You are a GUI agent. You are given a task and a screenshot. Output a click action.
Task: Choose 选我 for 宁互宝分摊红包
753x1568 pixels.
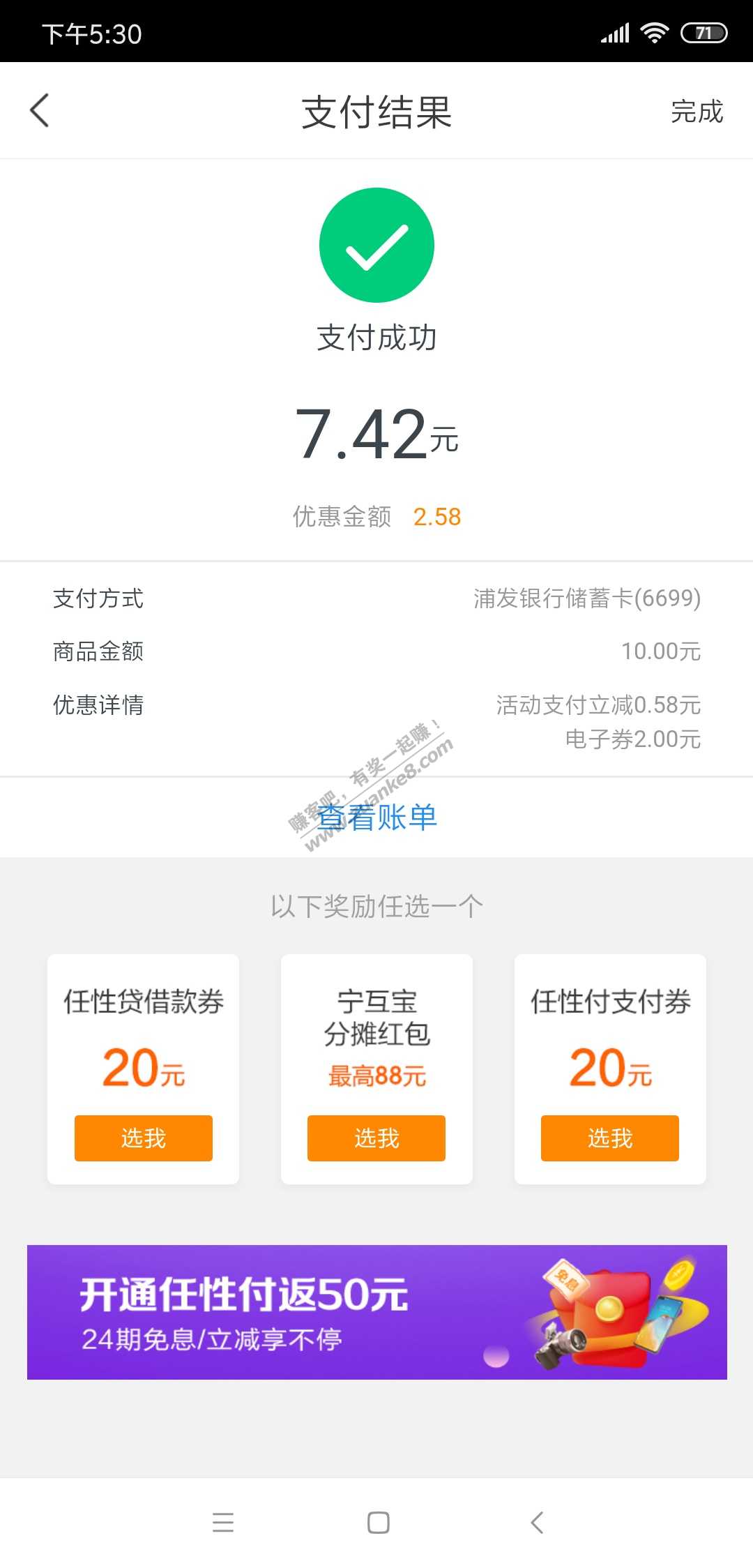click(376, 1138)
